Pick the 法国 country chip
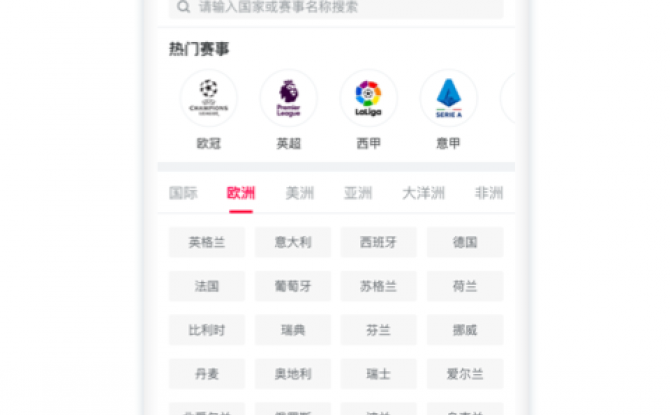The height and width of the screenshot is (415, 670). (207, 286)
